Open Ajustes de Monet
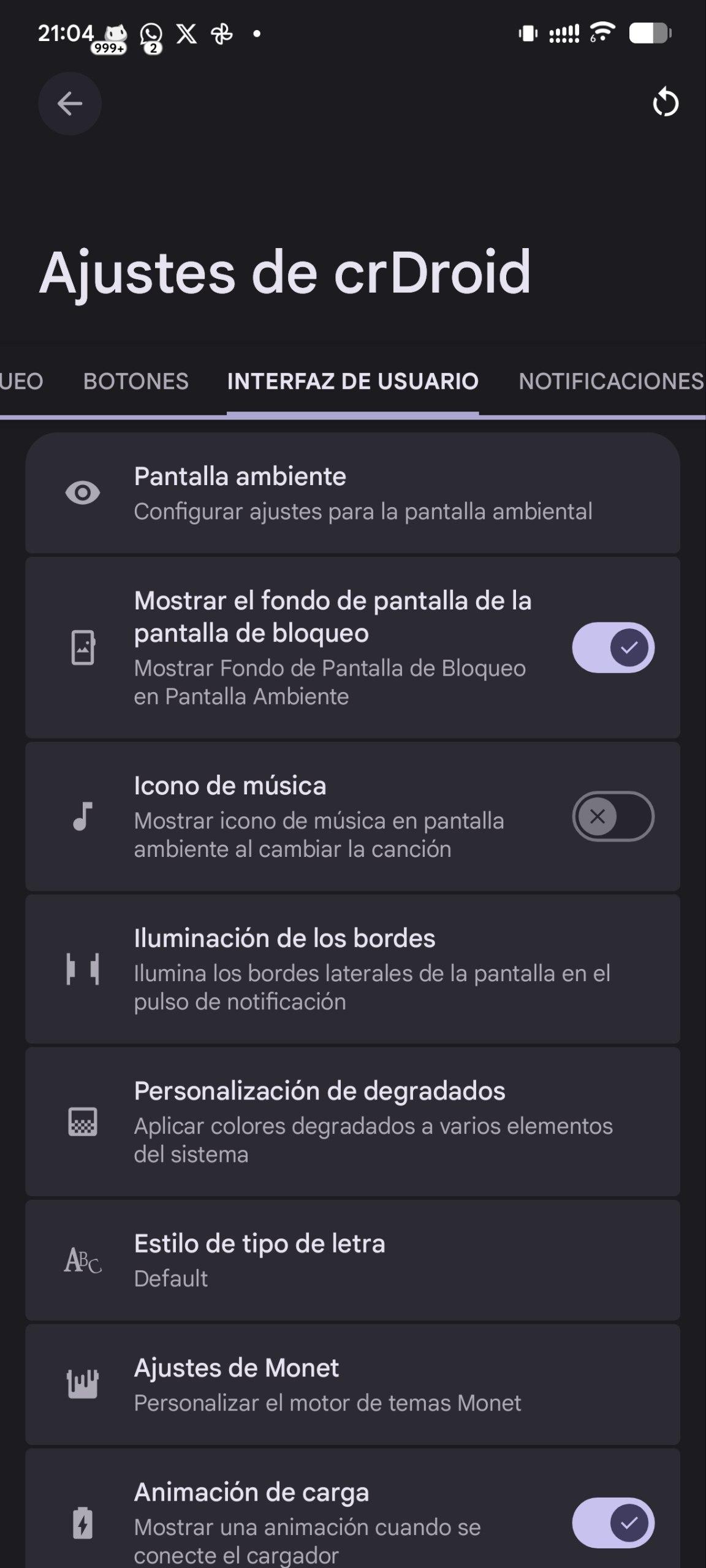Viewport: 706px width, 1568px height. coord(352,1384)
